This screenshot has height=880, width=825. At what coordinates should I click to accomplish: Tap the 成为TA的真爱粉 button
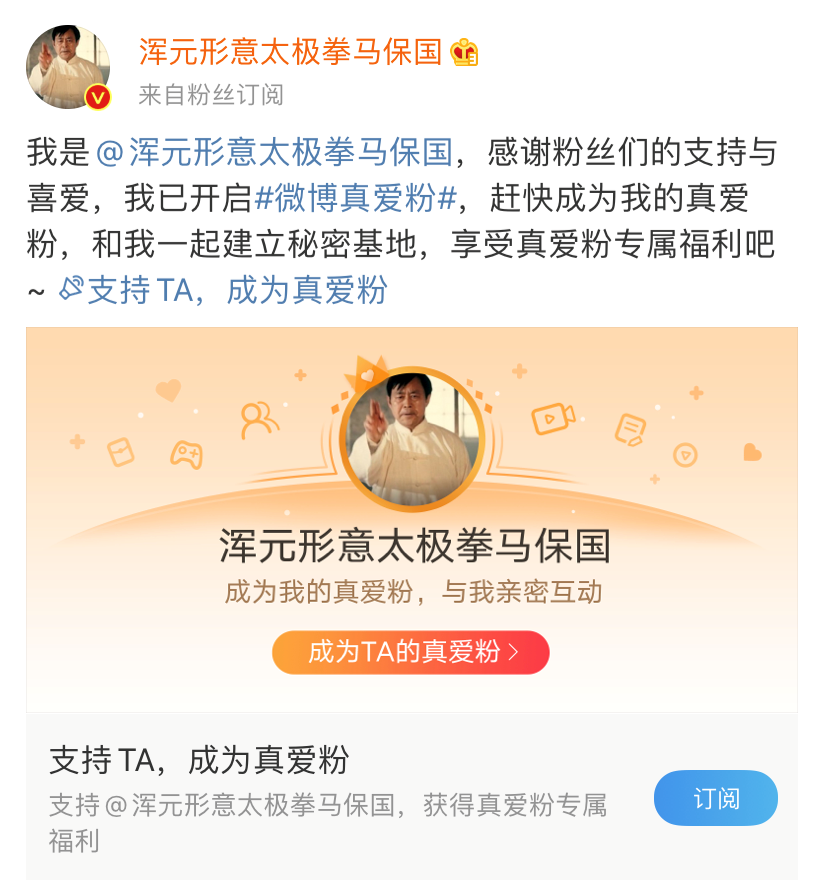[x=411, y=652]
